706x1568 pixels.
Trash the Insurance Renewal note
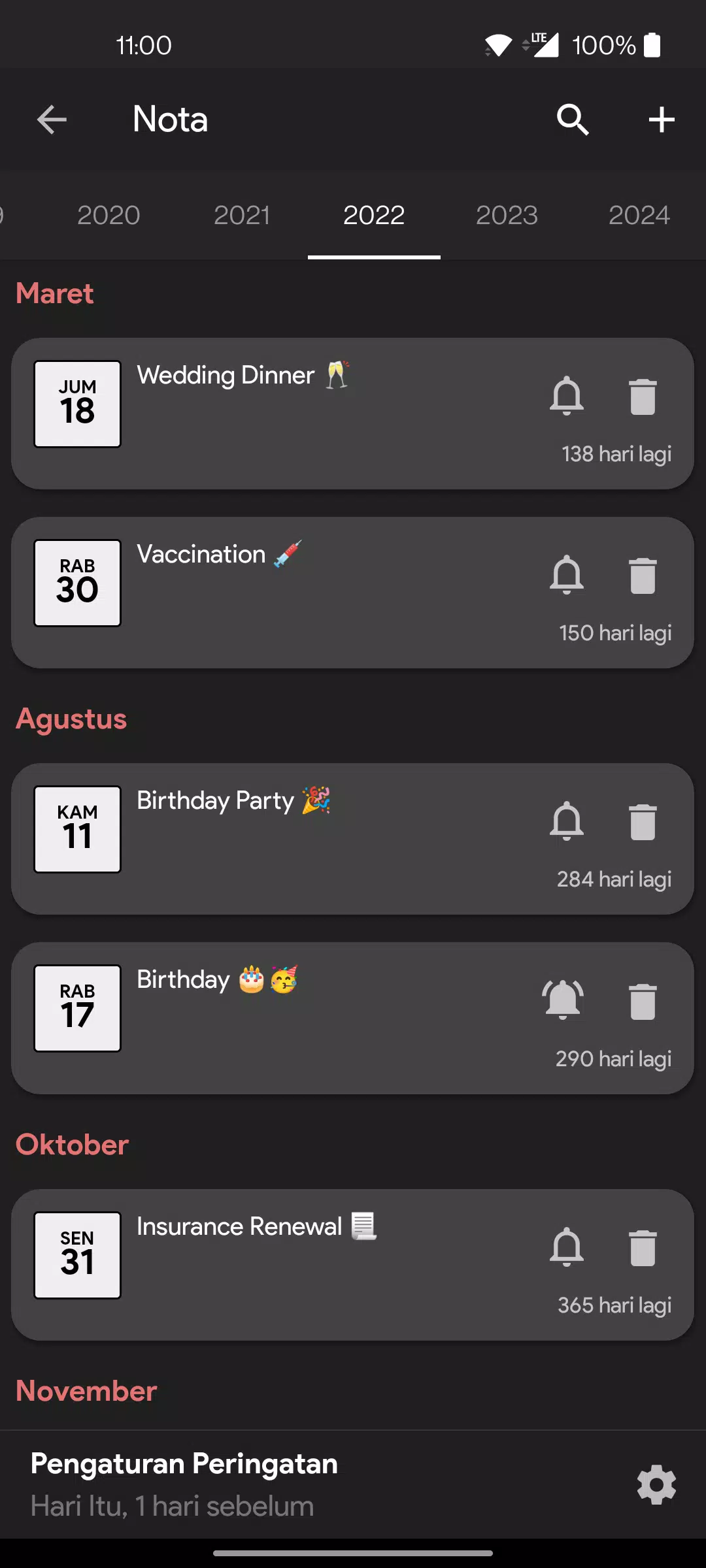tap(643, 1247)
